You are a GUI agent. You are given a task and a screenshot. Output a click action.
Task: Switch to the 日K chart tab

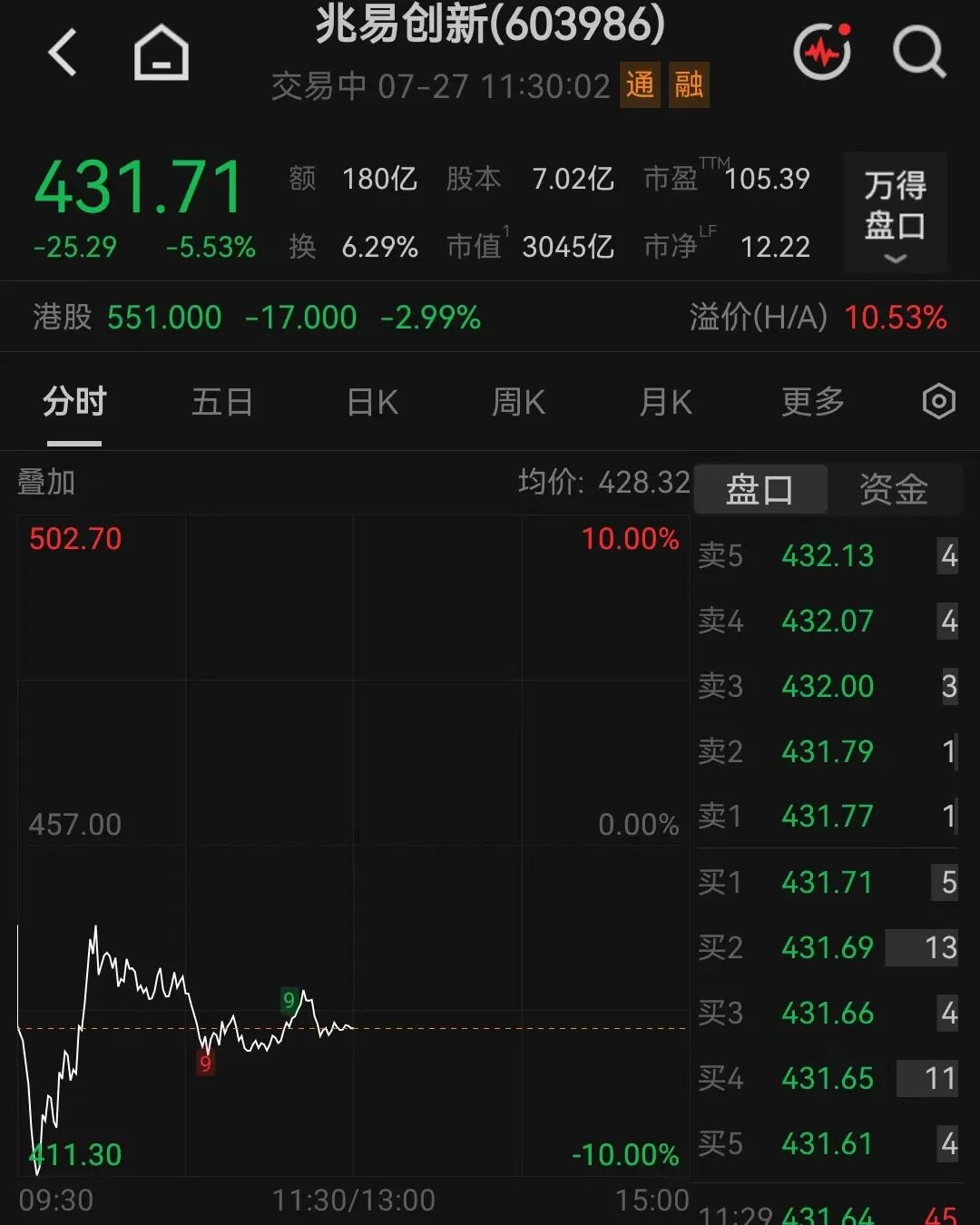[372, 402]
